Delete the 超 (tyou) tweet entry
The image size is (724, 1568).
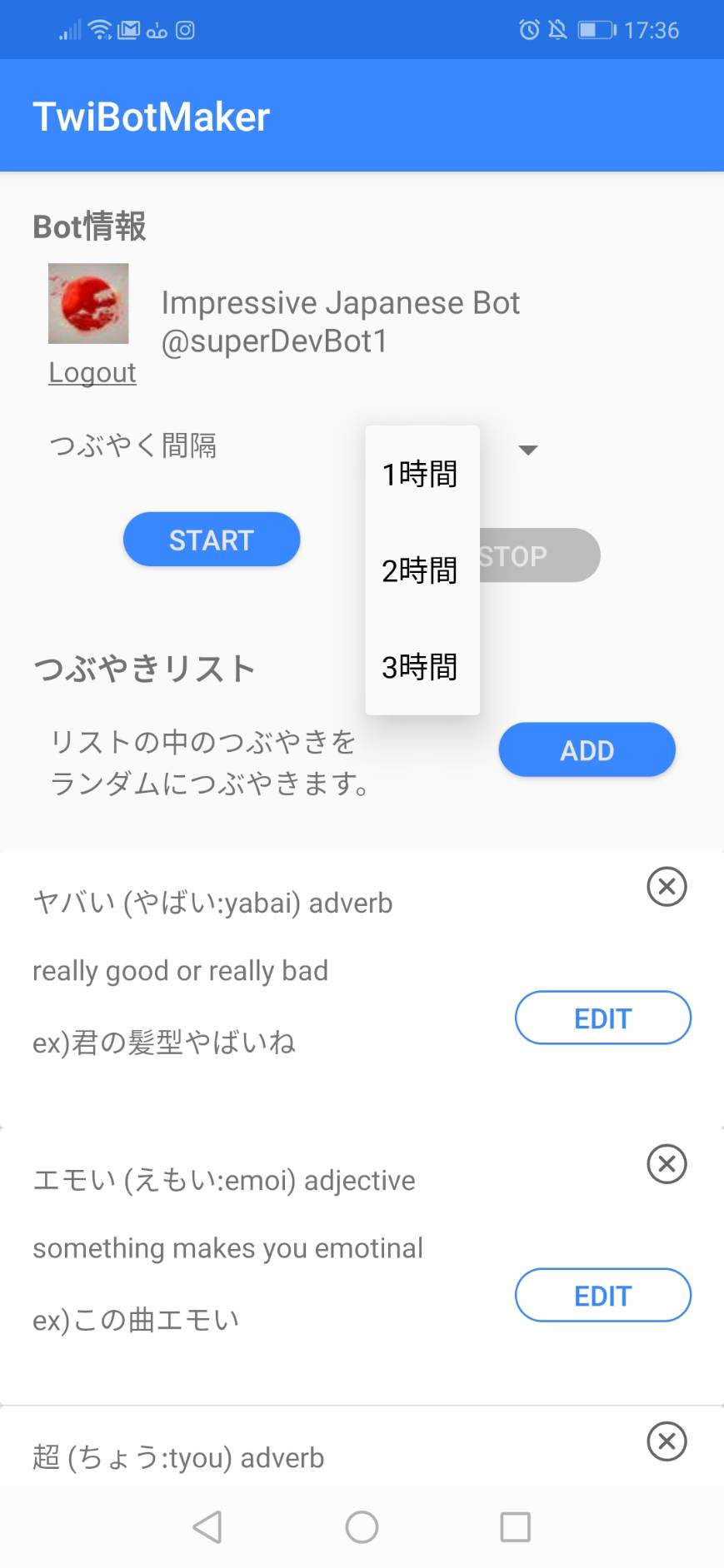[x=667, y=1441]
